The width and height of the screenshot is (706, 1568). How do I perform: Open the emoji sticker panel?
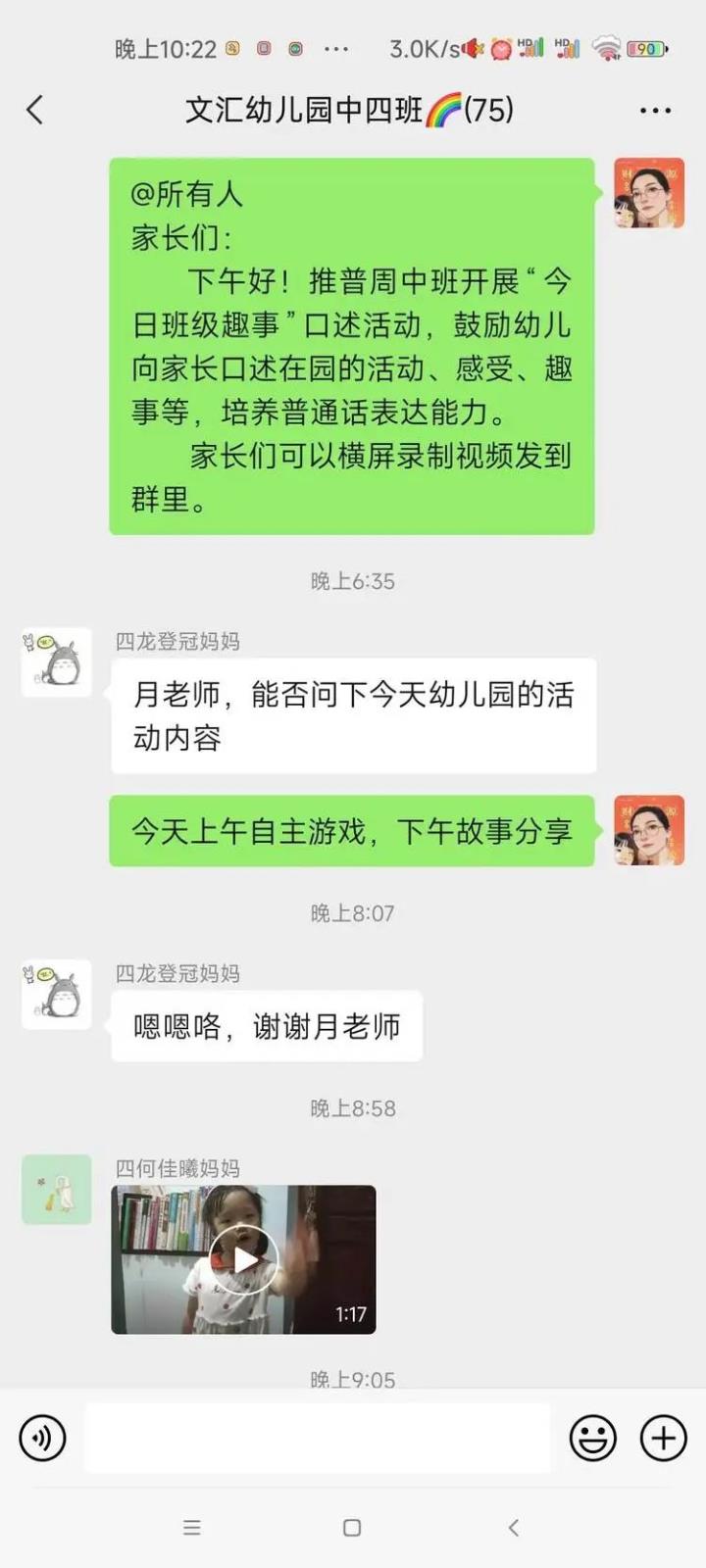(x=593, y=1438)
